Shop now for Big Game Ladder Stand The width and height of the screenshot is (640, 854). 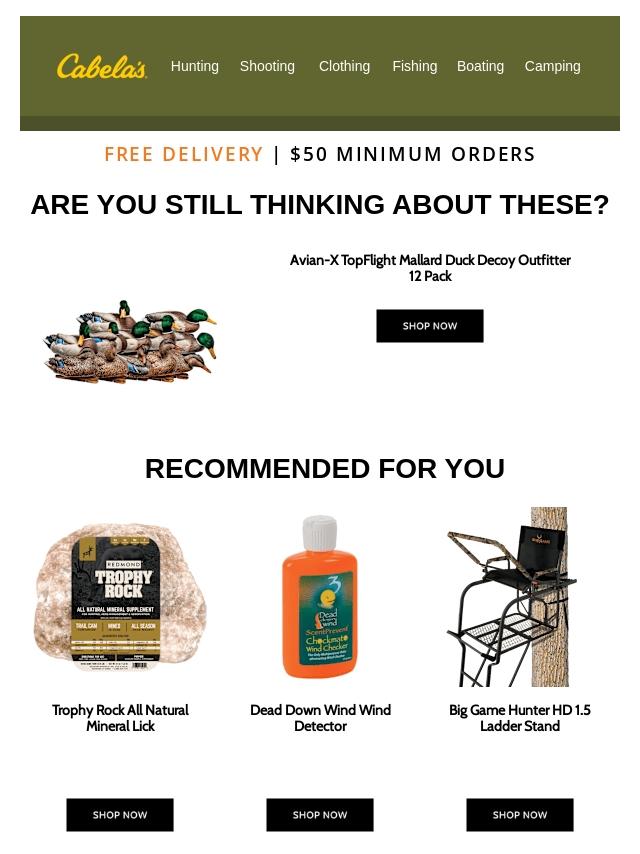[x=520, y=815]
